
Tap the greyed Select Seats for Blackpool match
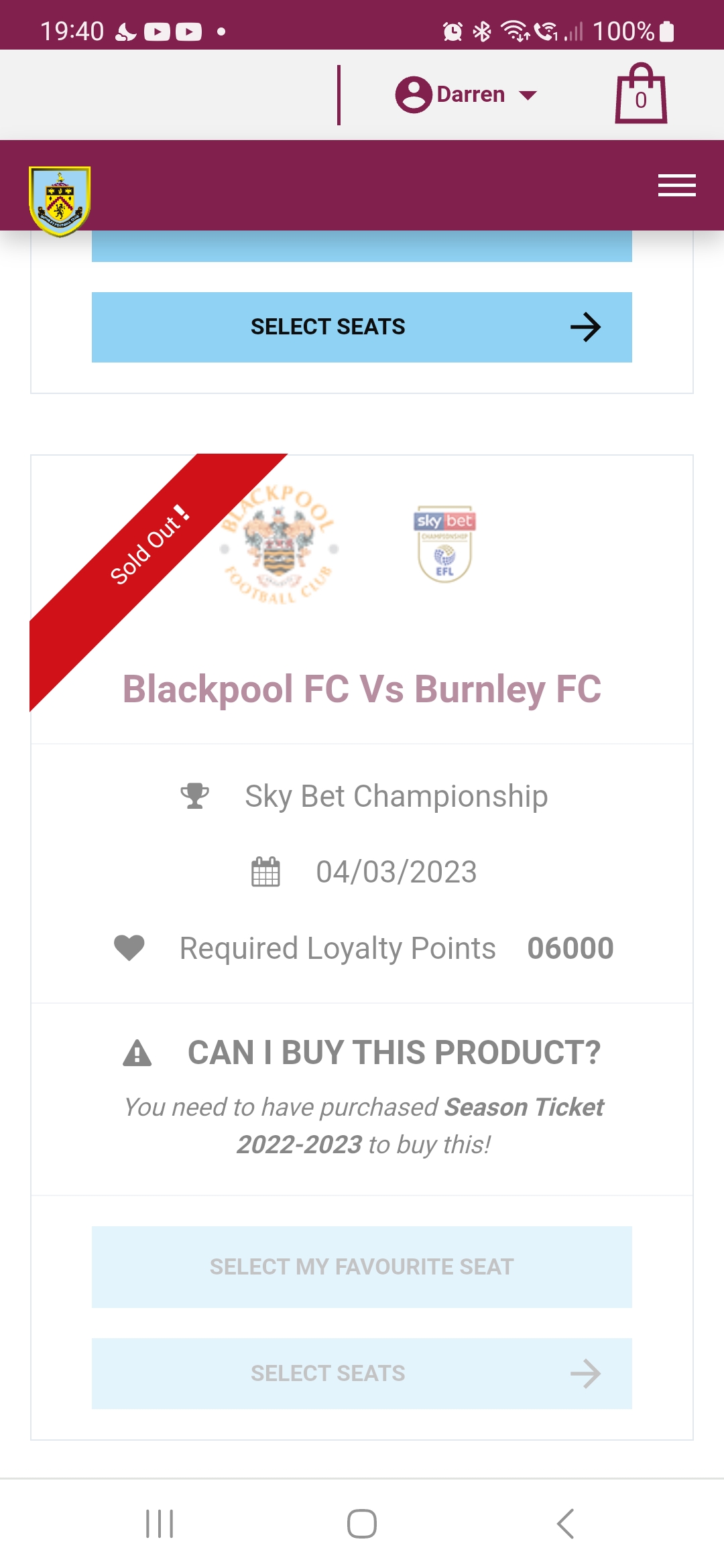(361, 1373)
